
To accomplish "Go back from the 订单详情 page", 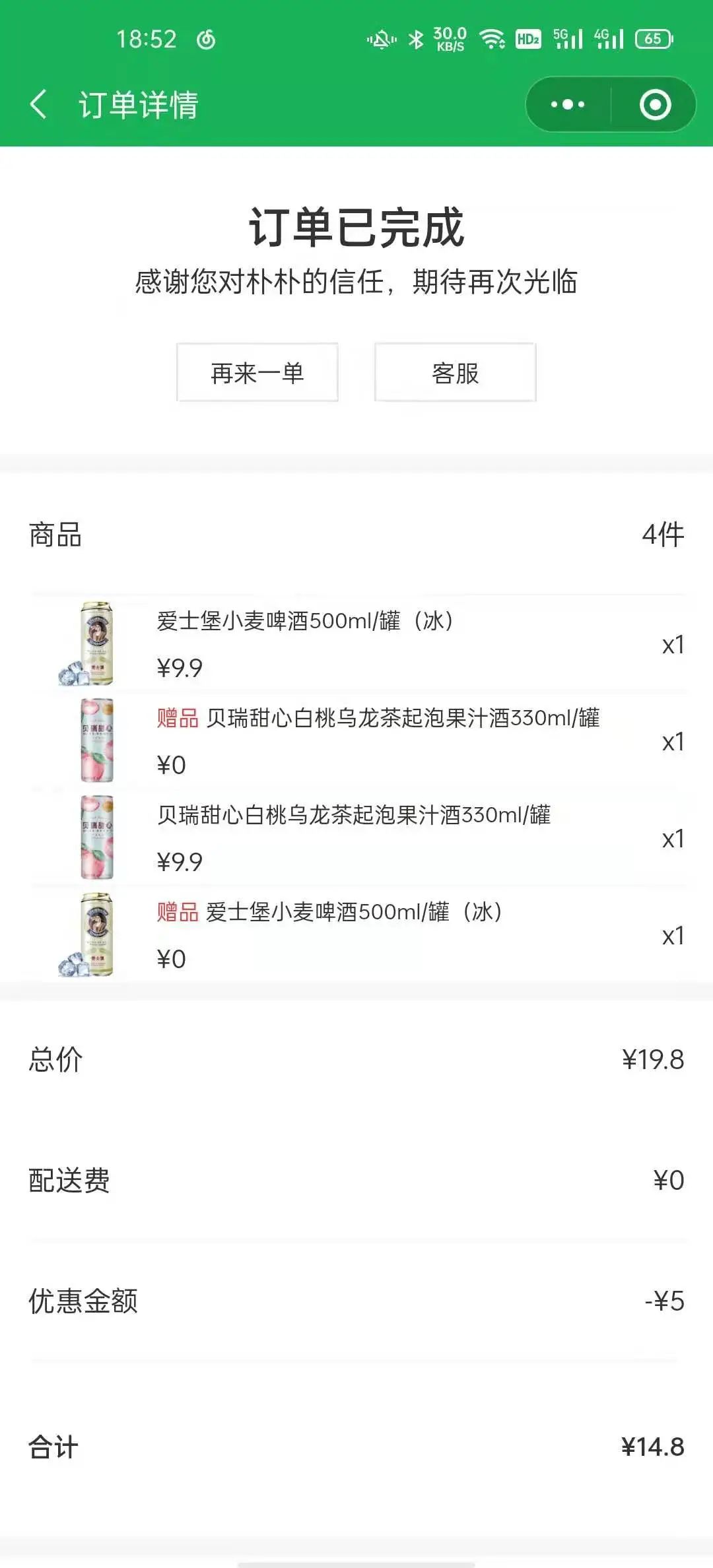I will (38, 104).
